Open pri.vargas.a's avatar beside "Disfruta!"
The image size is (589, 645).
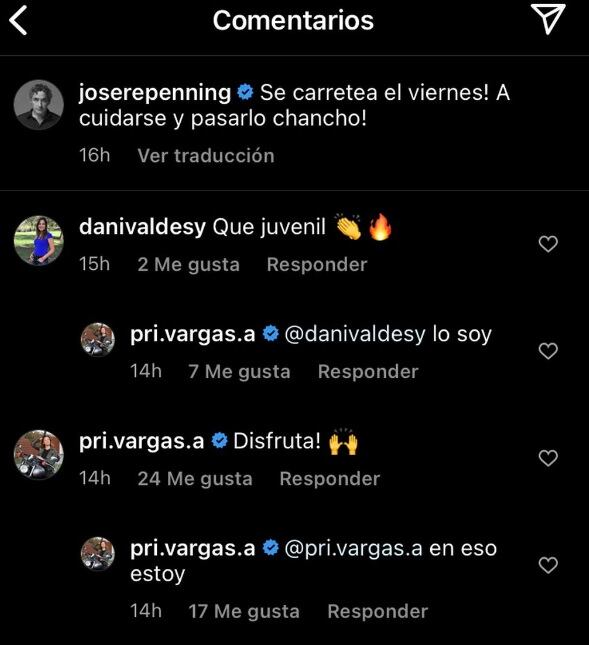point(39,455)
